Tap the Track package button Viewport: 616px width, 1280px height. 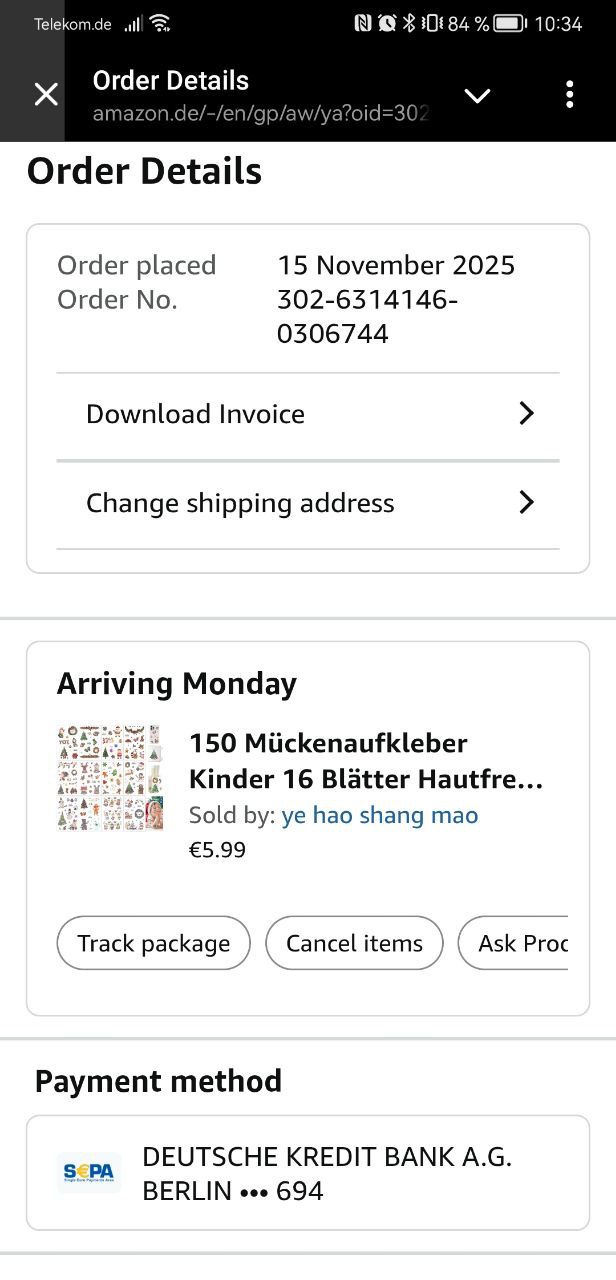pos(154,943)
